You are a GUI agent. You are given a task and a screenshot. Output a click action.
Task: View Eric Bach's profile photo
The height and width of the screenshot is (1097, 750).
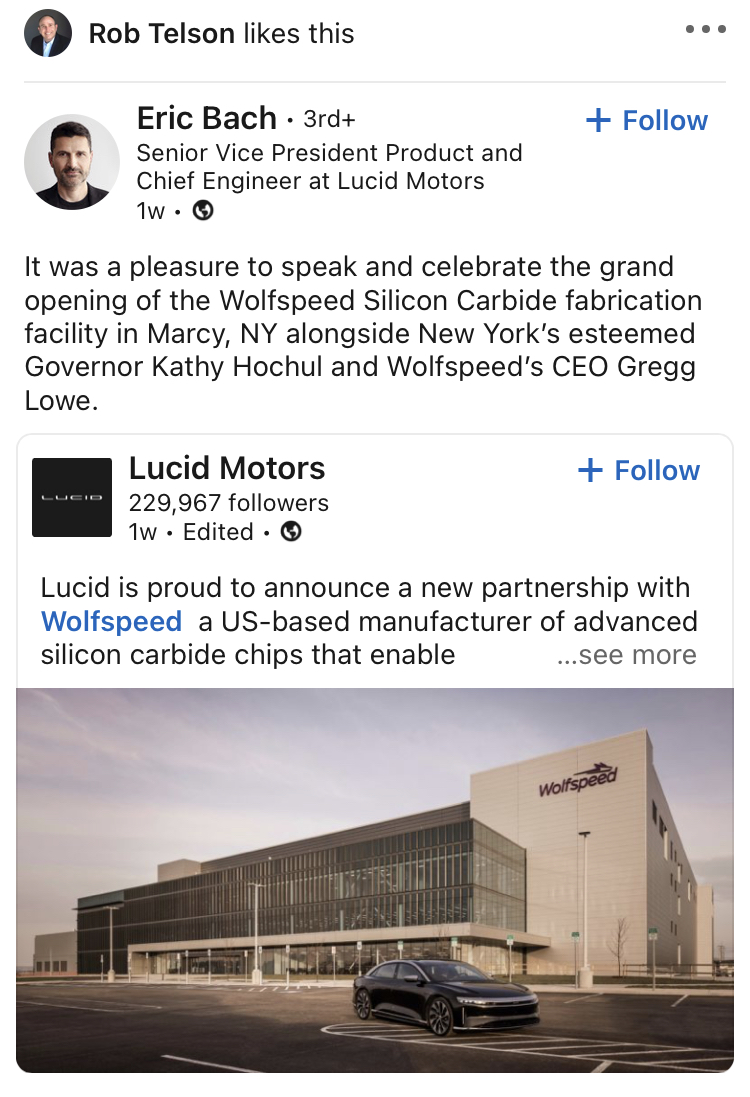tap(71, 161)
